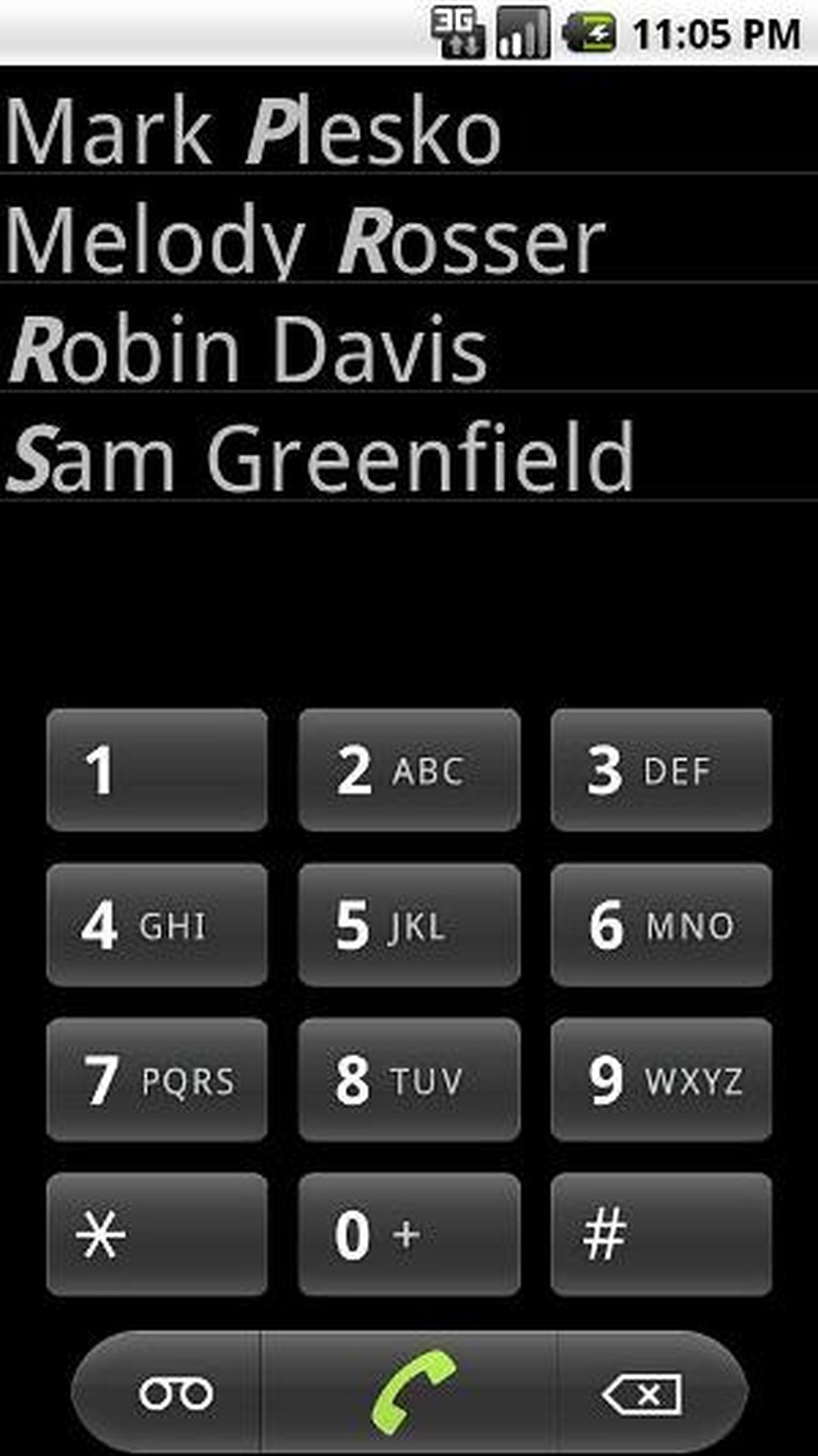
Task: Enter digit 0 plus key
Action: 409,1234
